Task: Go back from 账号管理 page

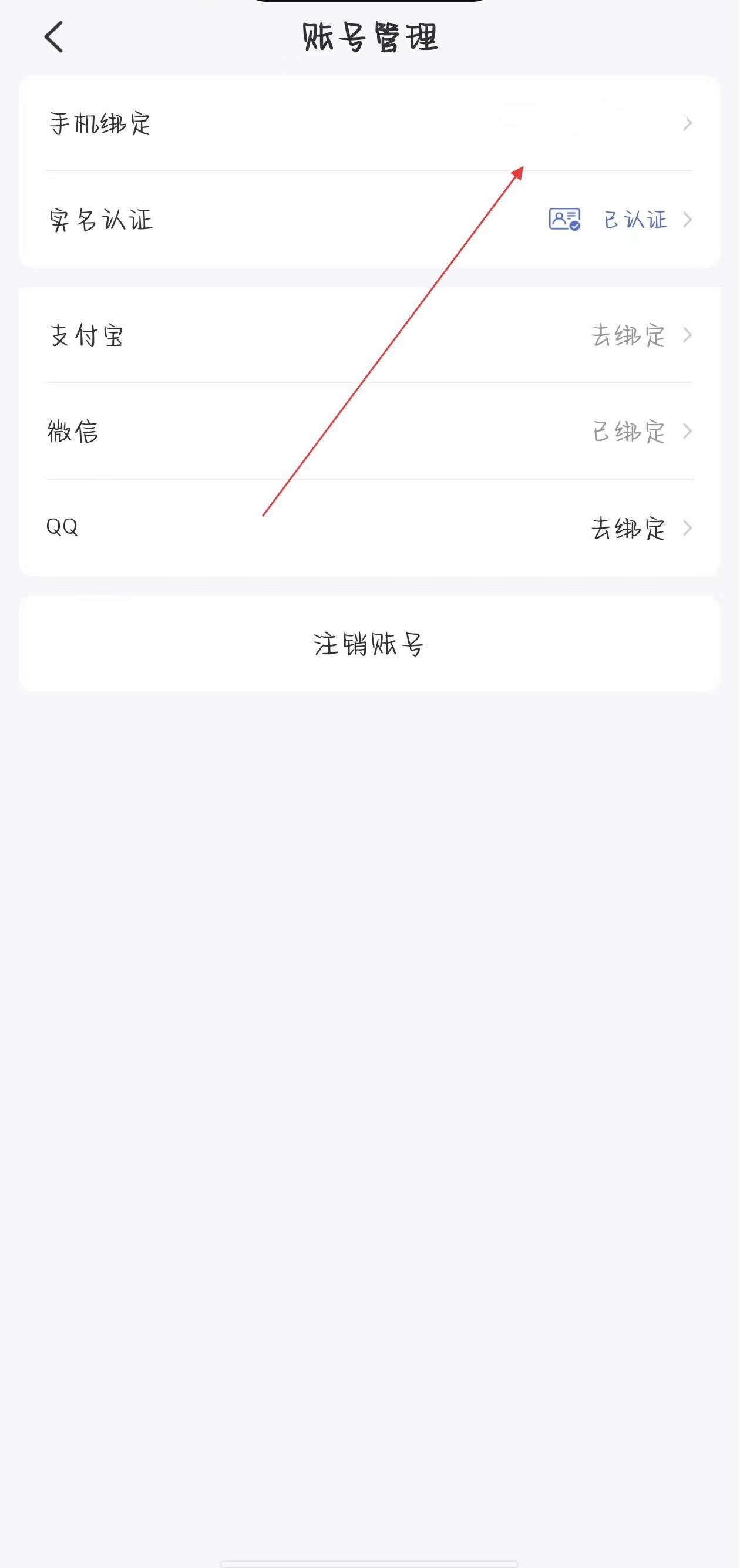Action: pyautogui.click(x=53, y=37)
